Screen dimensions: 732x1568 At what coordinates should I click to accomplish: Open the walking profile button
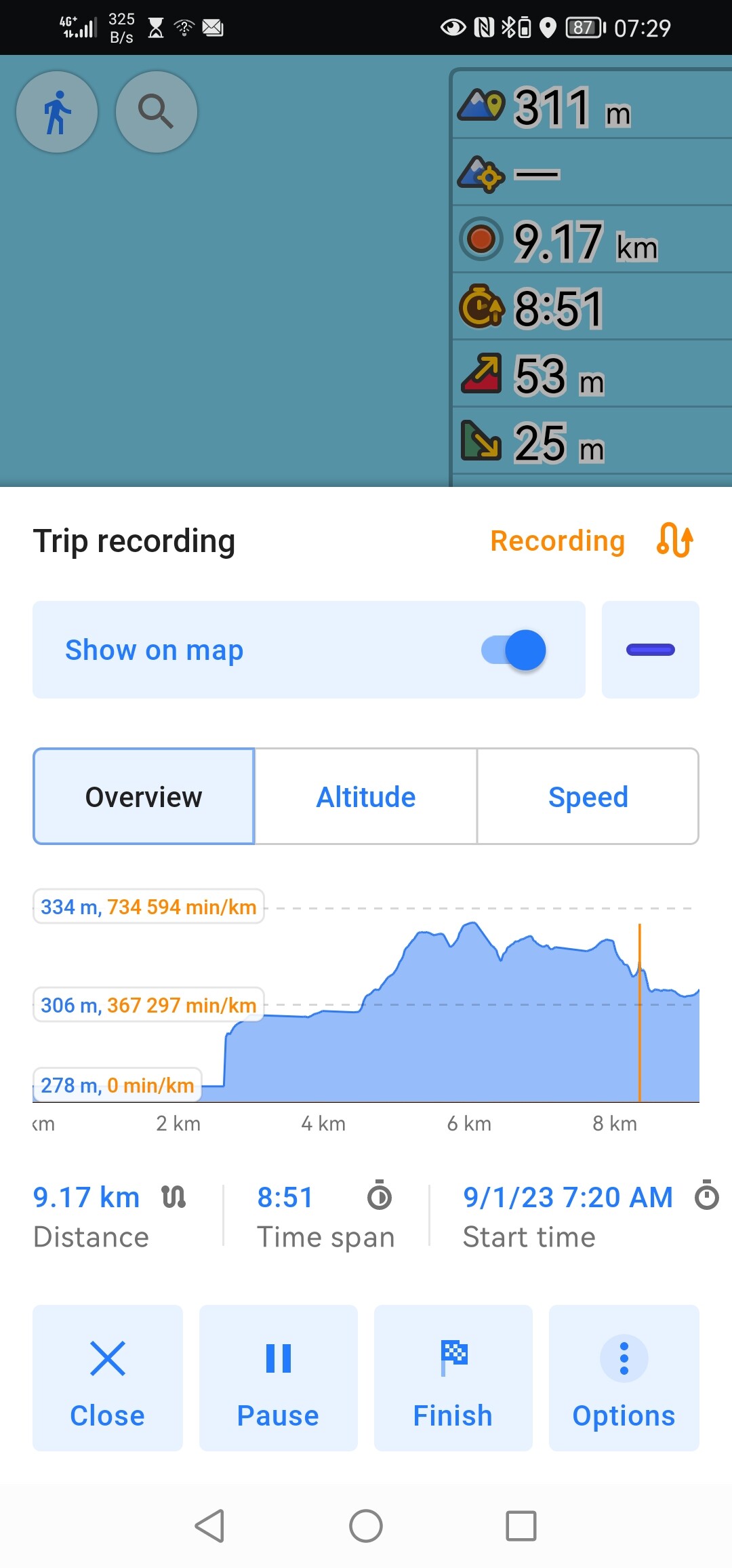(57, 111)
